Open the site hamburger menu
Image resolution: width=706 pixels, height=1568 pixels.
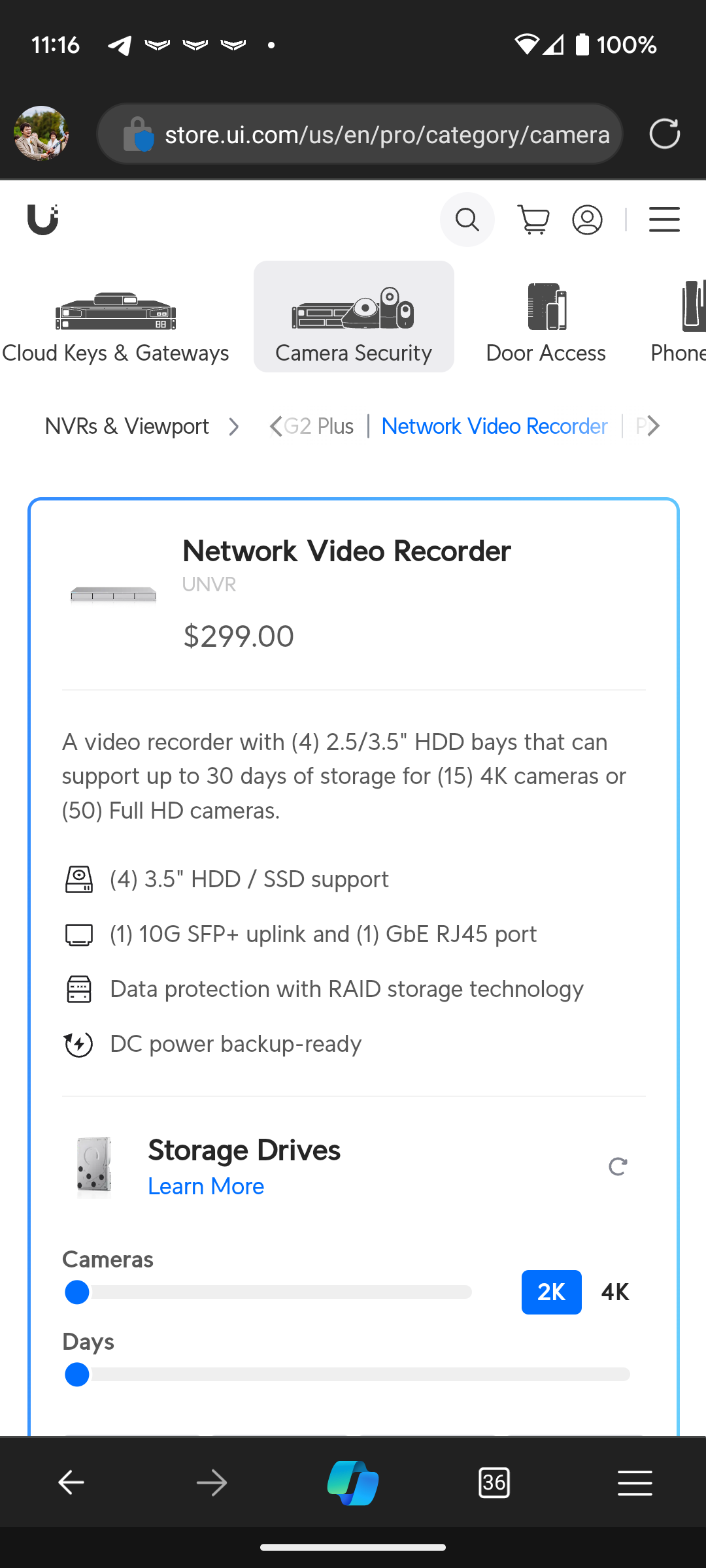pos(664,220)
